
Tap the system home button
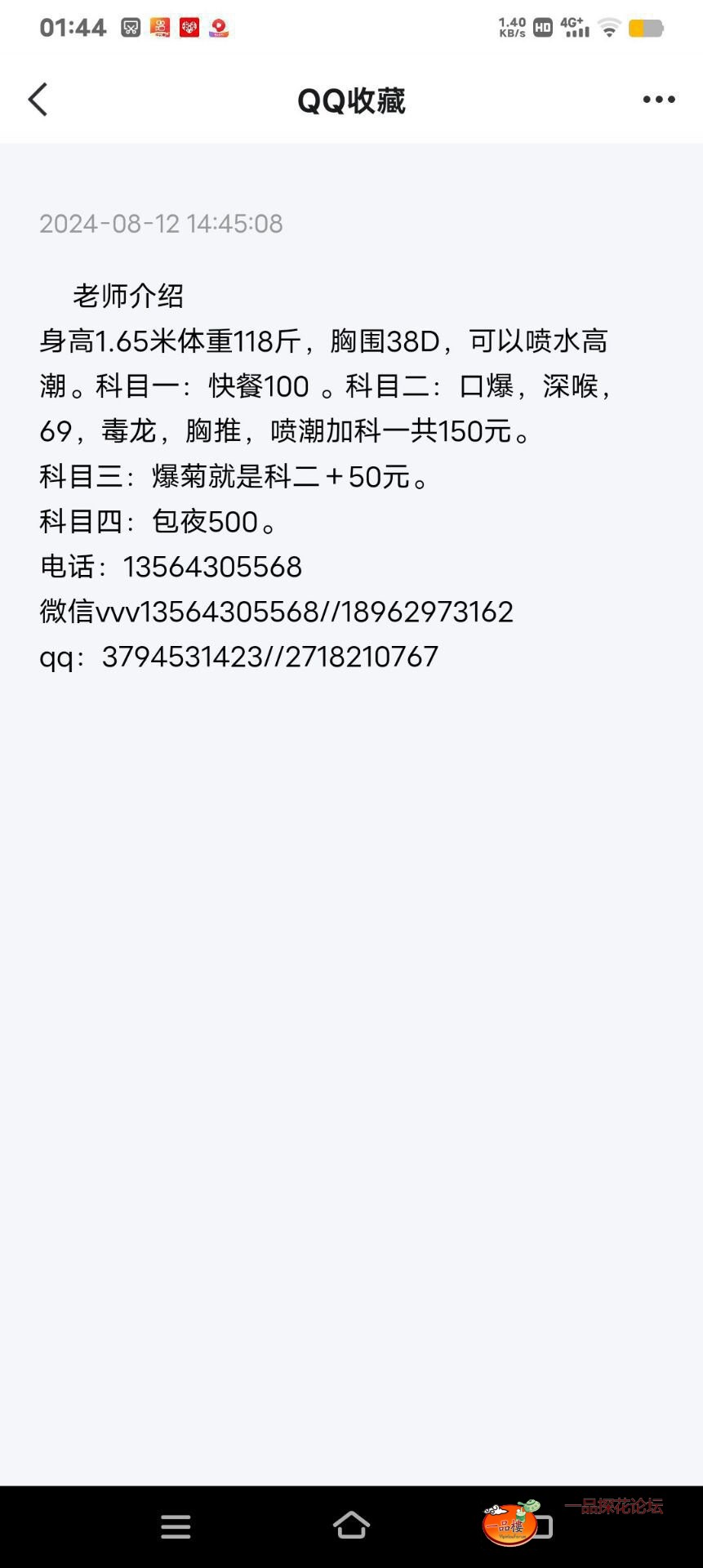(351, 1526)
